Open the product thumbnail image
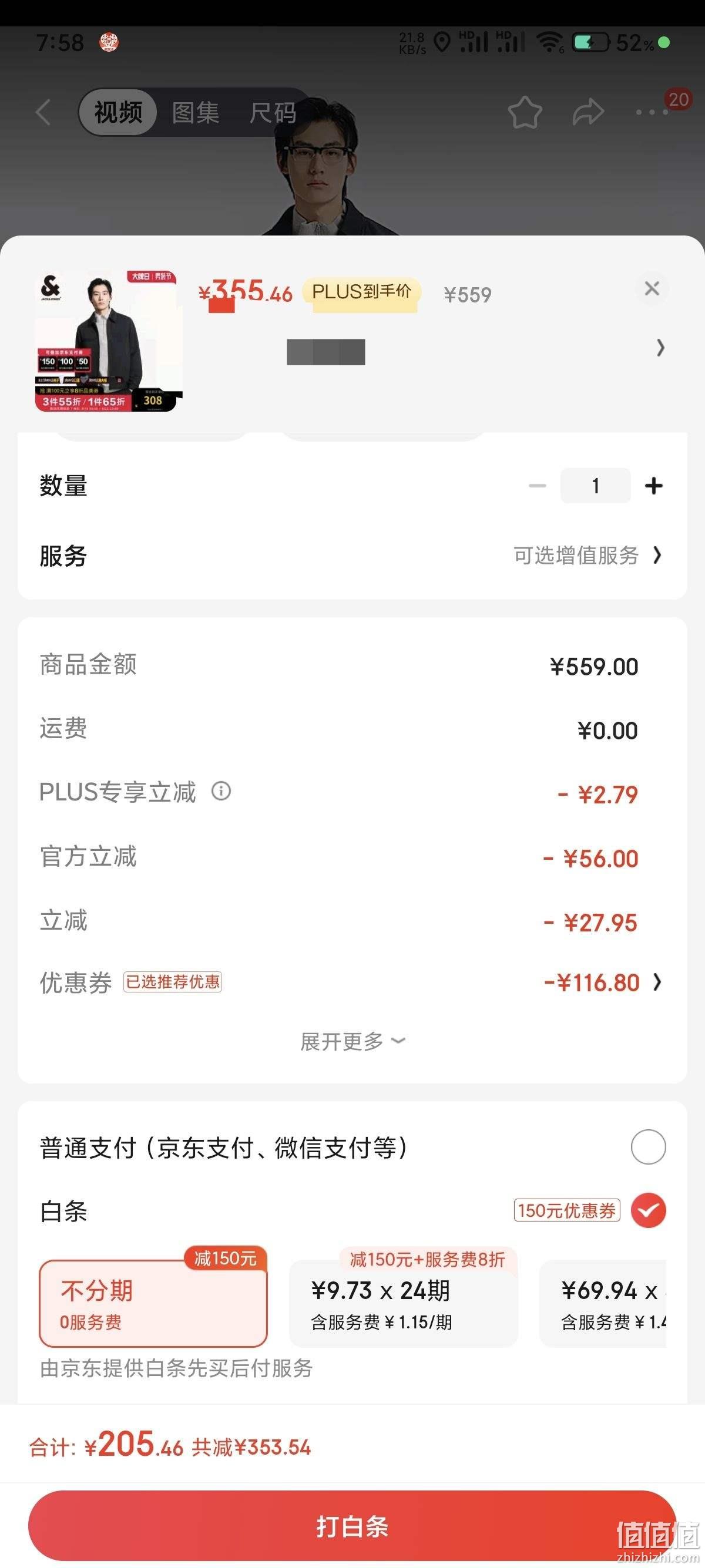 [108, 341]
